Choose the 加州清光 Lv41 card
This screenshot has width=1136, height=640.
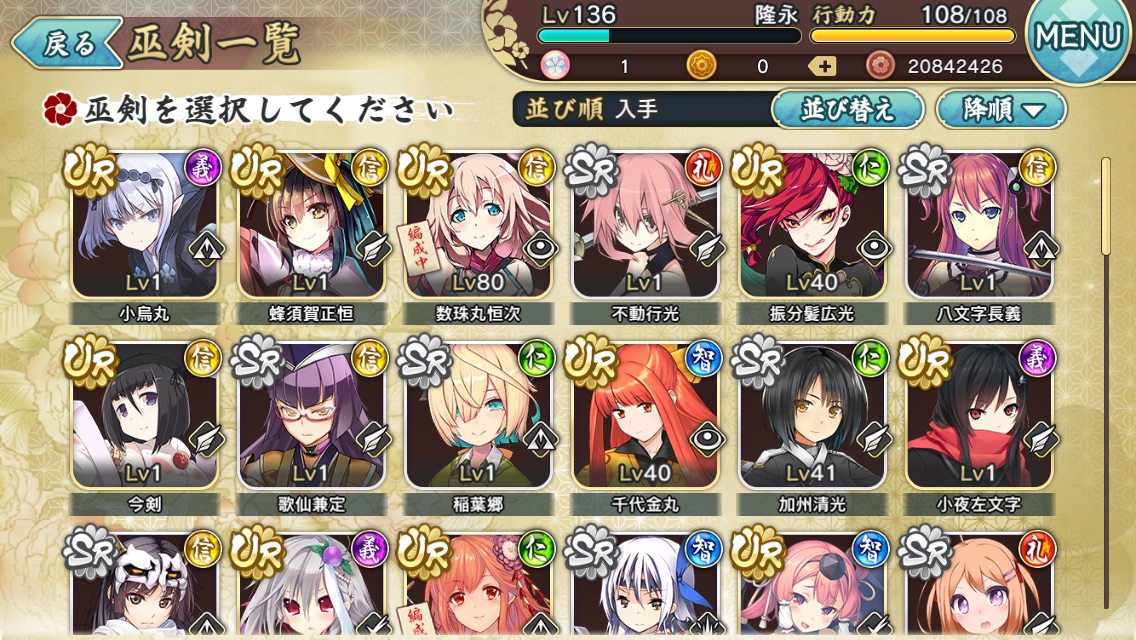812,418
